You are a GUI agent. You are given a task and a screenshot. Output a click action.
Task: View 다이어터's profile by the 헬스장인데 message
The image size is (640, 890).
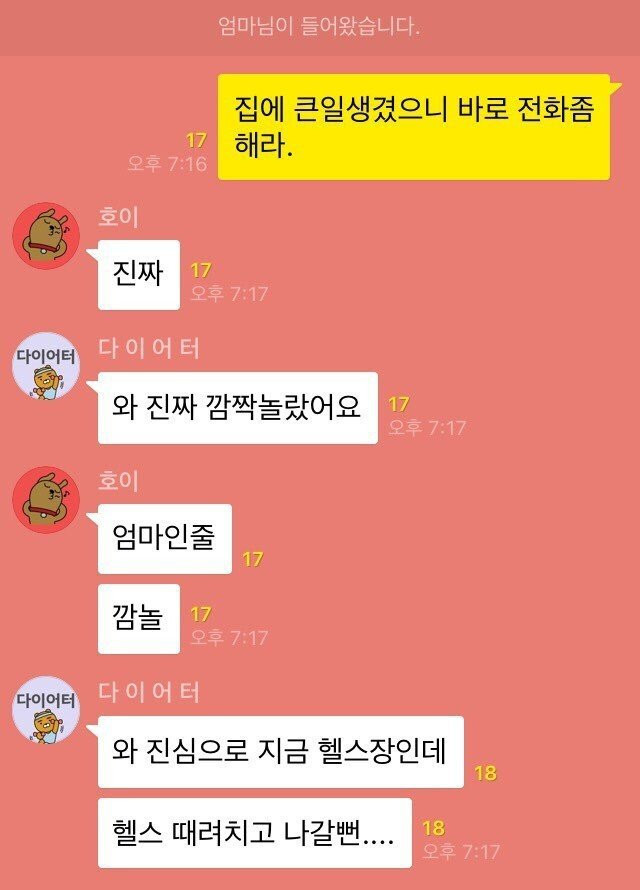pos(45,711)
